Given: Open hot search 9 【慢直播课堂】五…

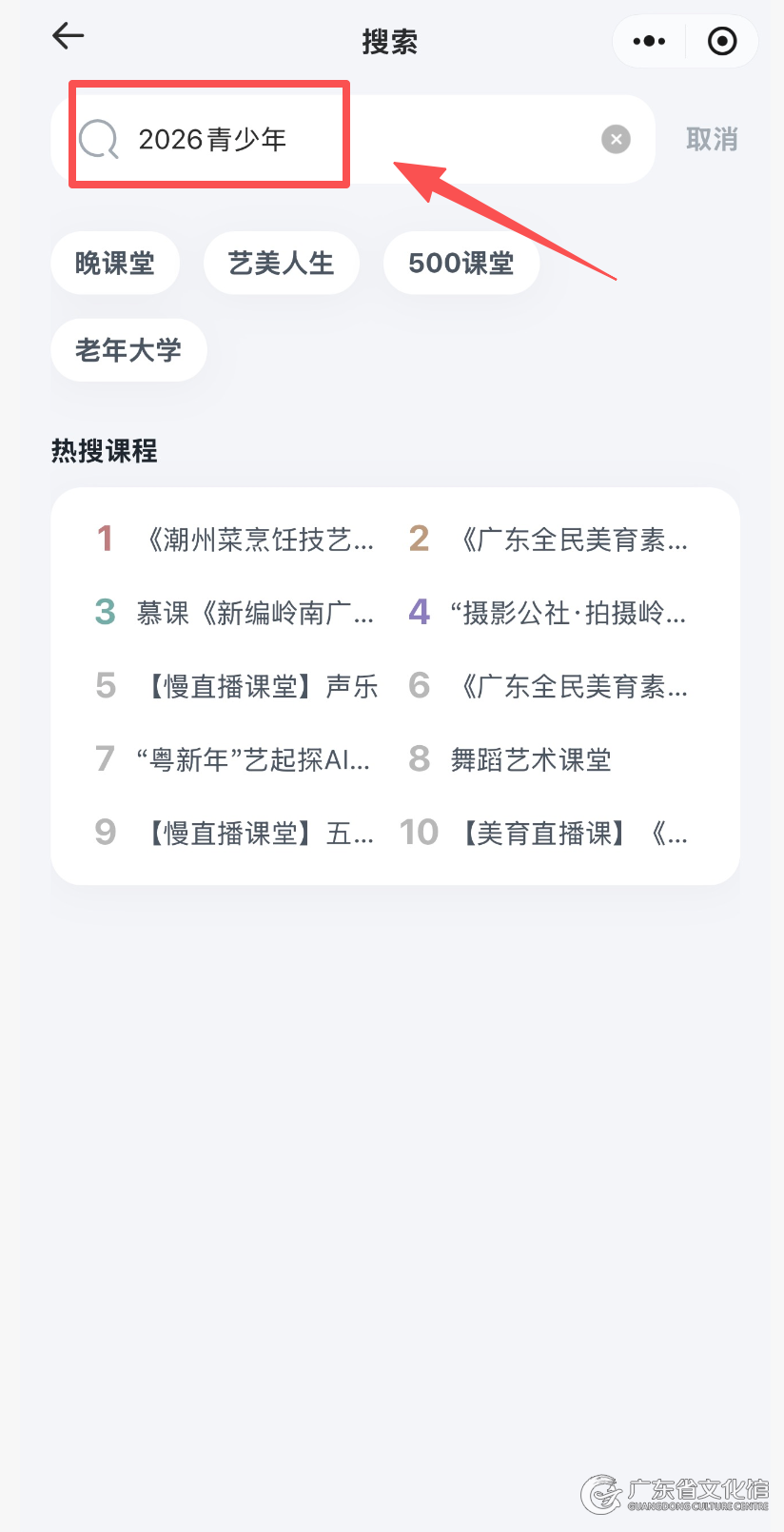Looking at the screenshot, I should point(235,833).
